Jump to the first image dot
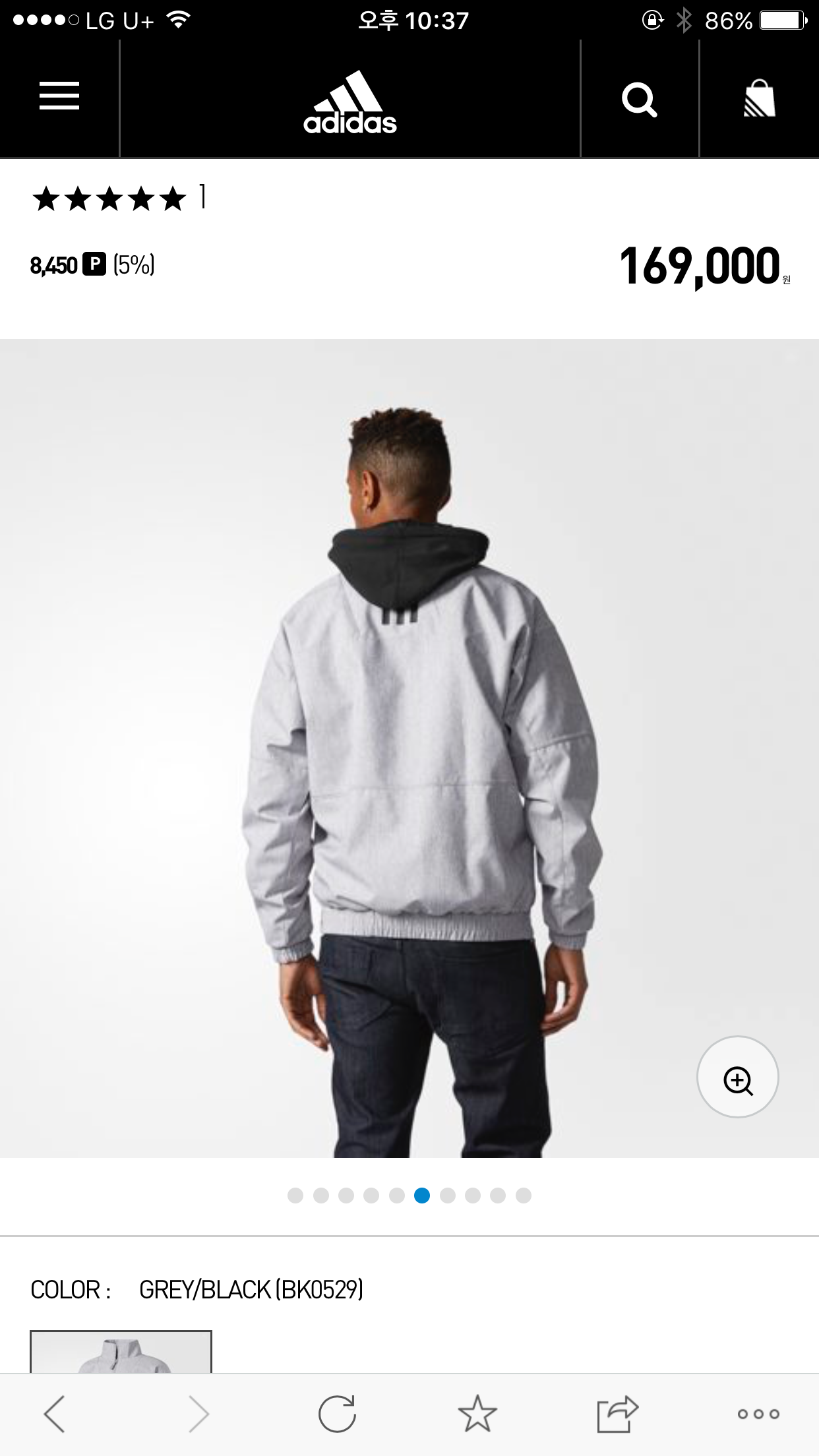819x1456 pixels. [295, 1196]
